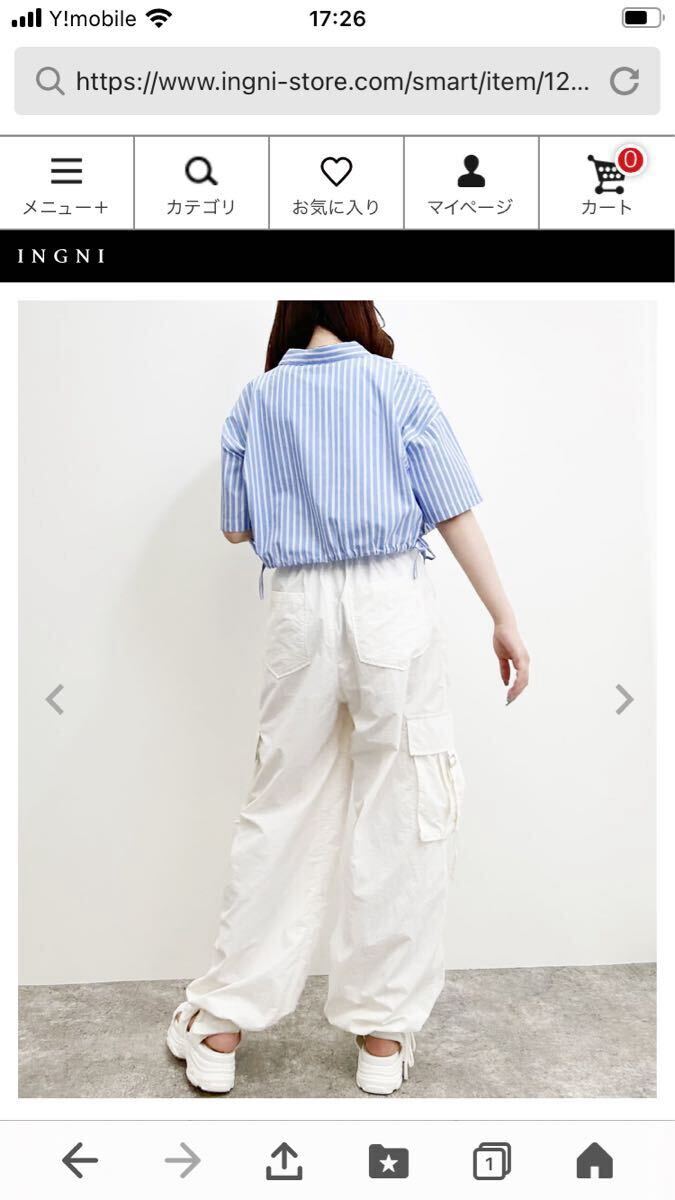This screenshot has width=675, height=1200.
Task: Show the next product photo
Action: click(x=624, y=699)
